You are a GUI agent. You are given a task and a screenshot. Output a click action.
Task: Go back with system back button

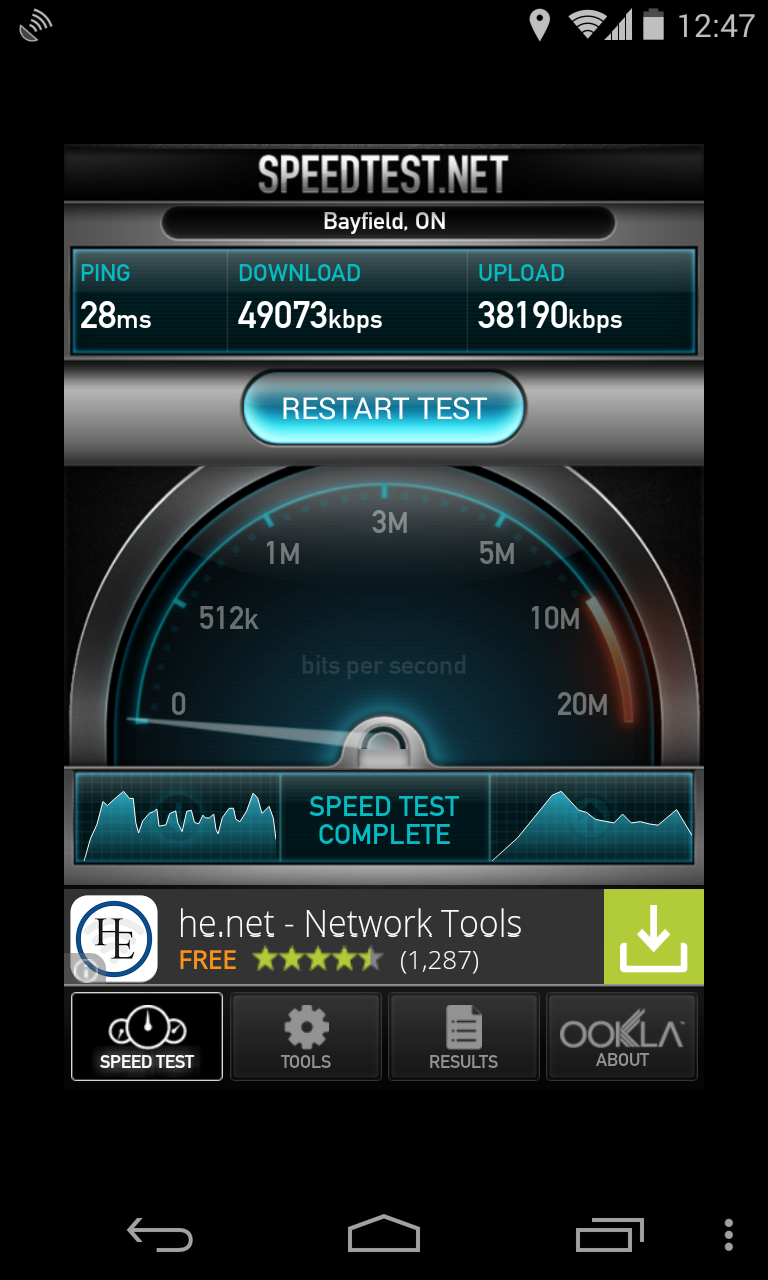coord(160,1236)
